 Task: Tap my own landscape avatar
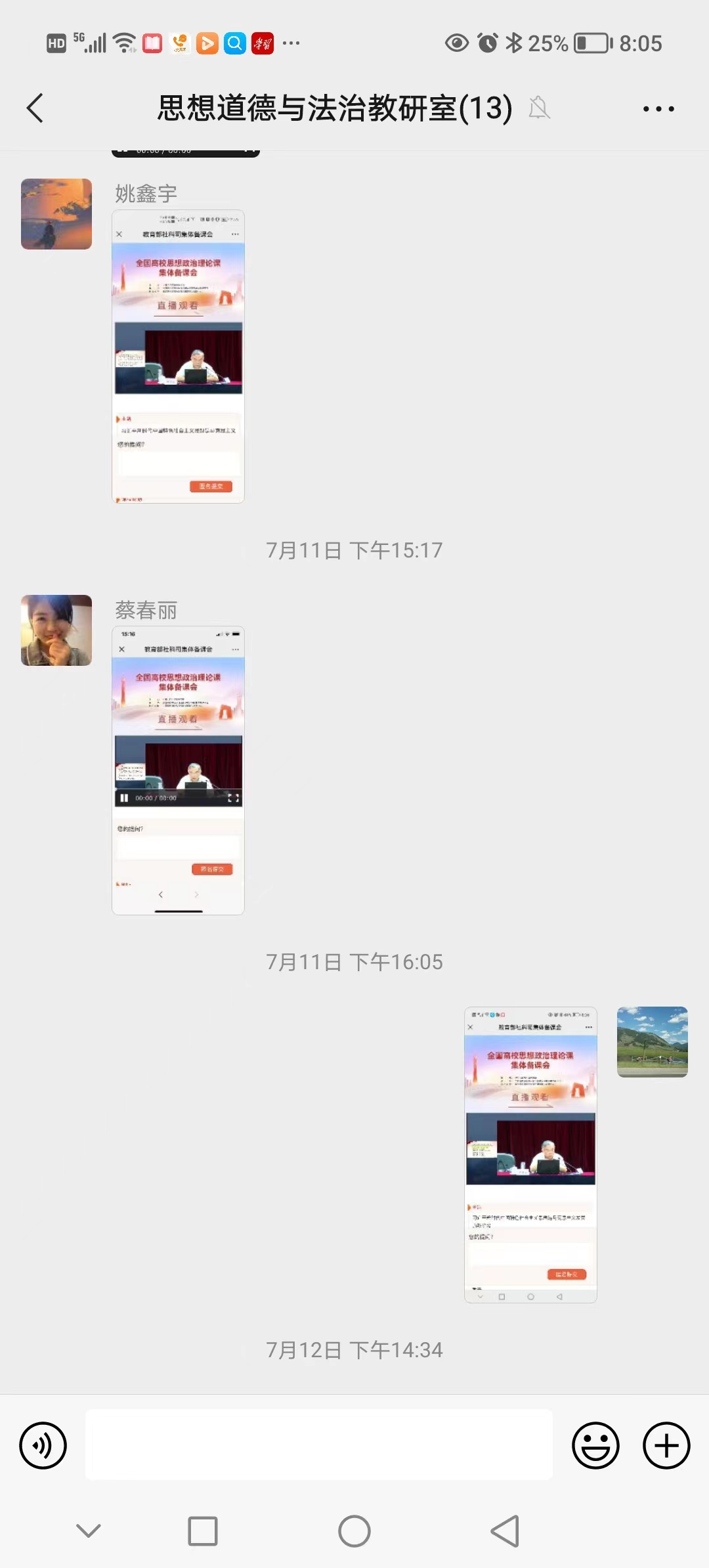pyautogui.click(x=652, y=1041)
